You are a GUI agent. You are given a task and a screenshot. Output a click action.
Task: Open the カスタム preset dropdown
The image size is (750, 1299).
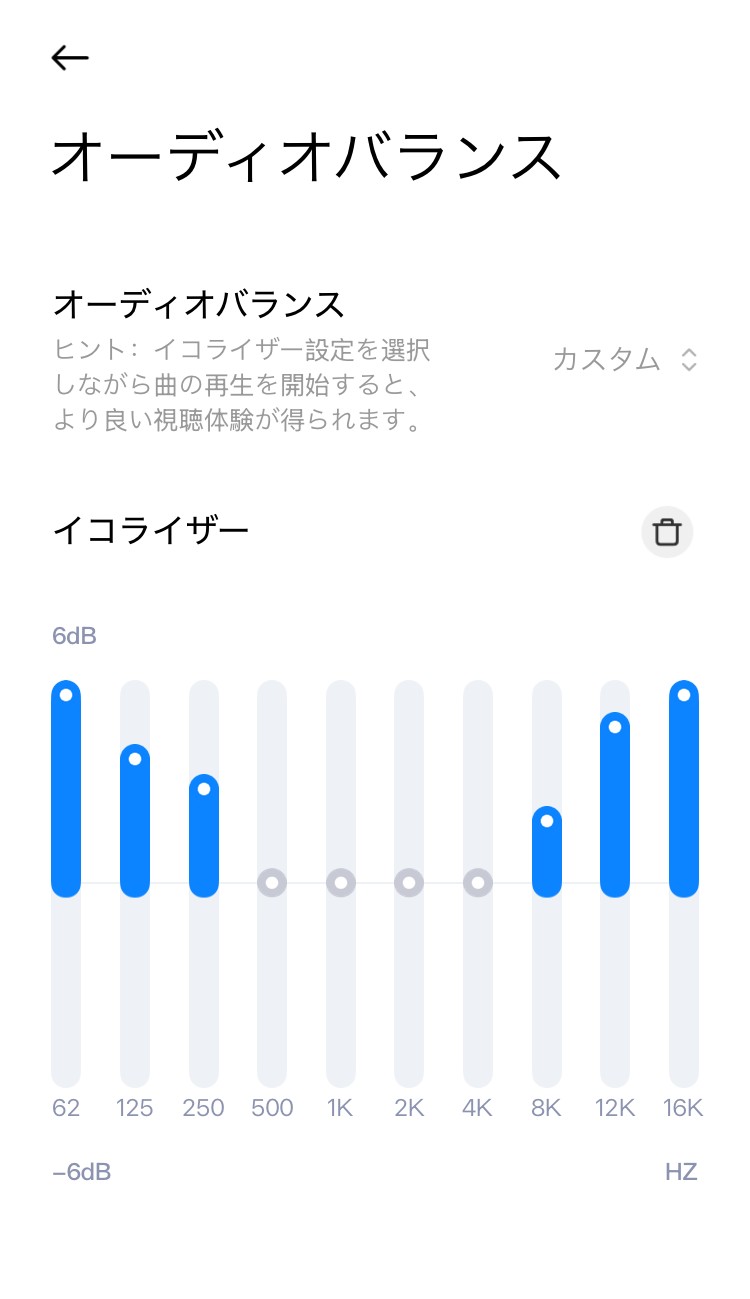tap(624, 360)
